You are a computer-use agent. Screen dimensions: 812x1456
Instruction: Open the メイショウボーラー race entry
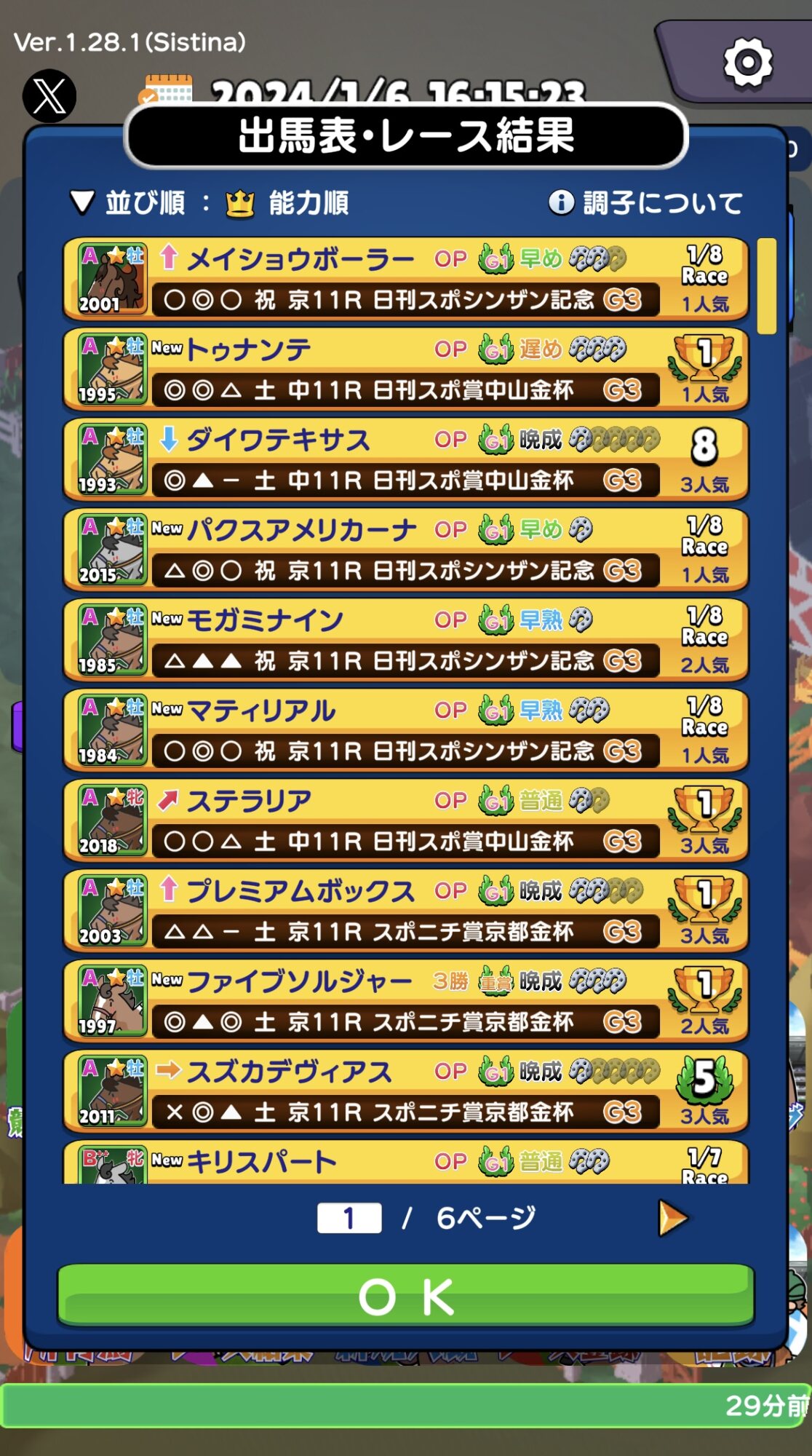[406, 280]
